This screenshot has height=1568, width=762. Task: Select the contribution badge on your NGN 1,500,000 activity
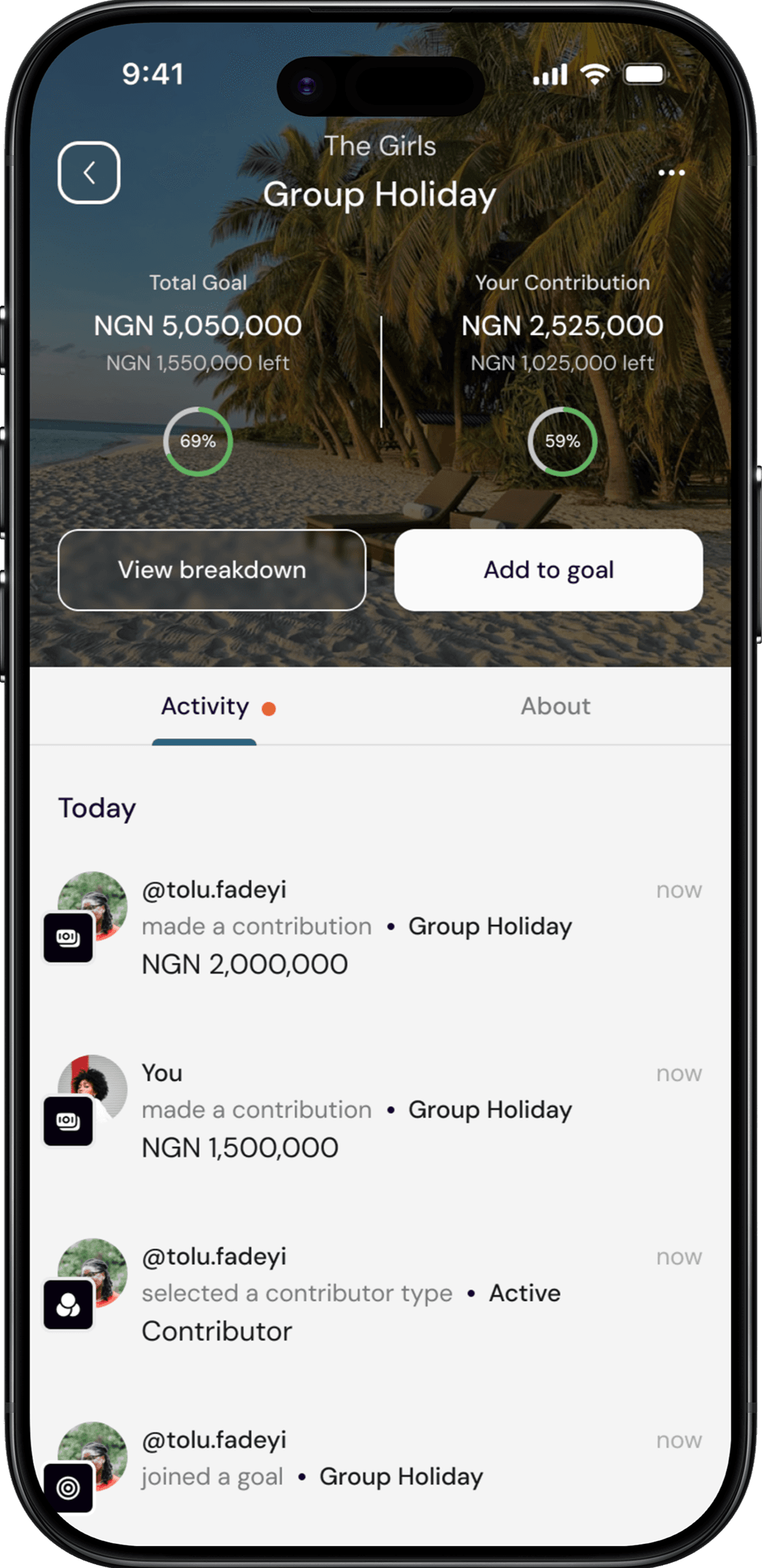point(69,1122)
